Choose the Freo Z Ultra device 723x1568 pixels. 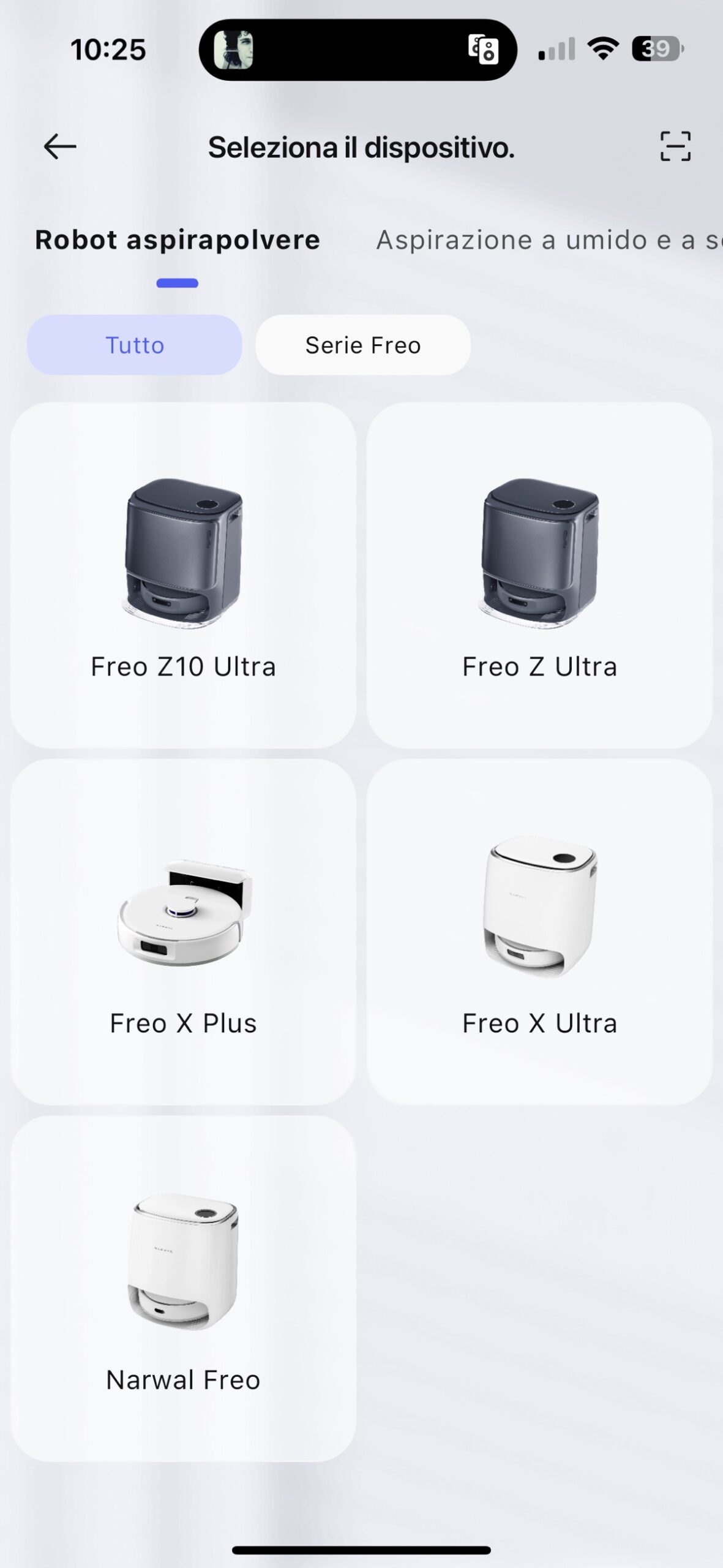point(539,575)
